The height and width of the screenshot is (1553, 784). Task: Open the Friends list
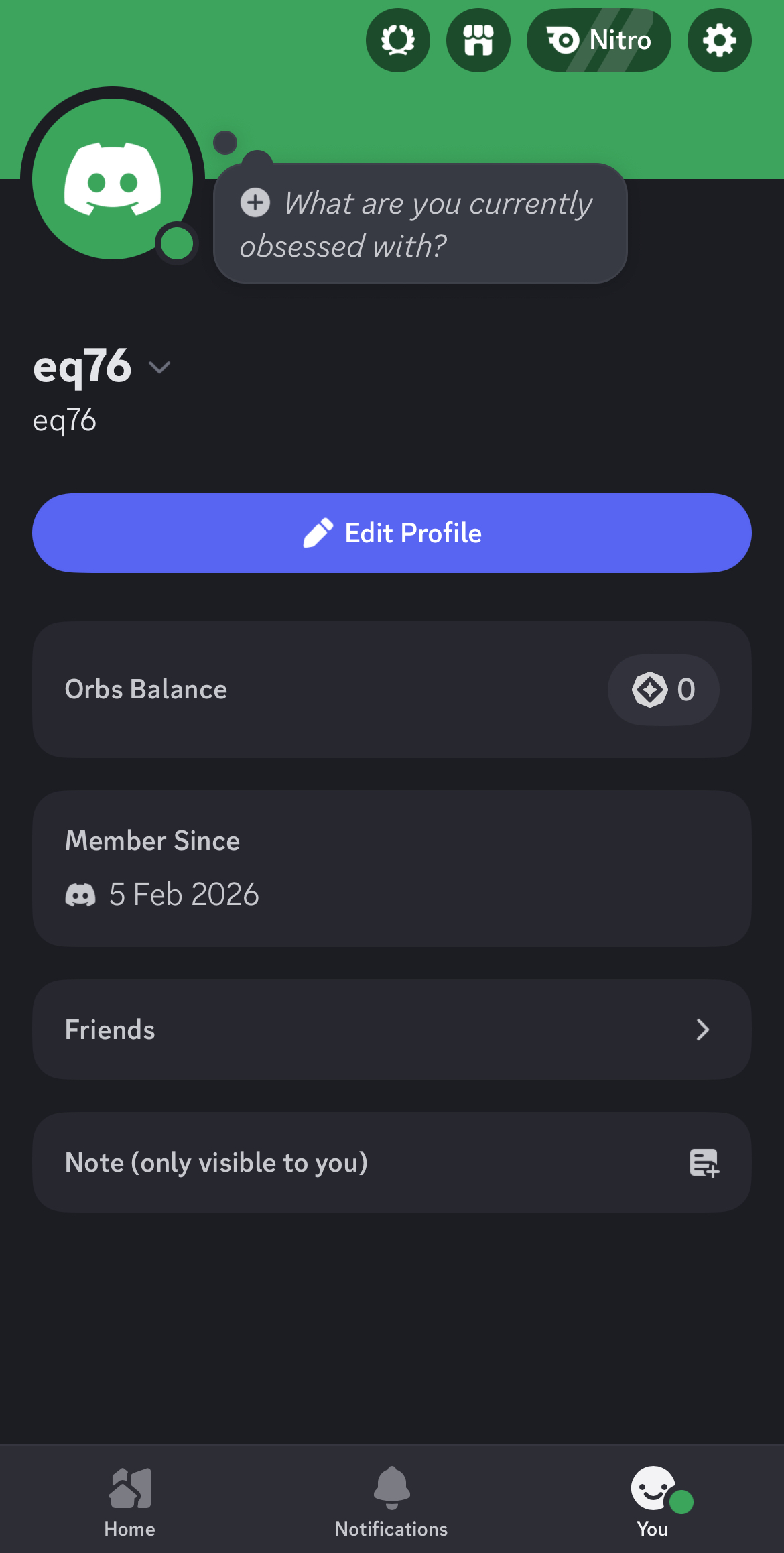pyautogui.click(x=392, y=1030)
